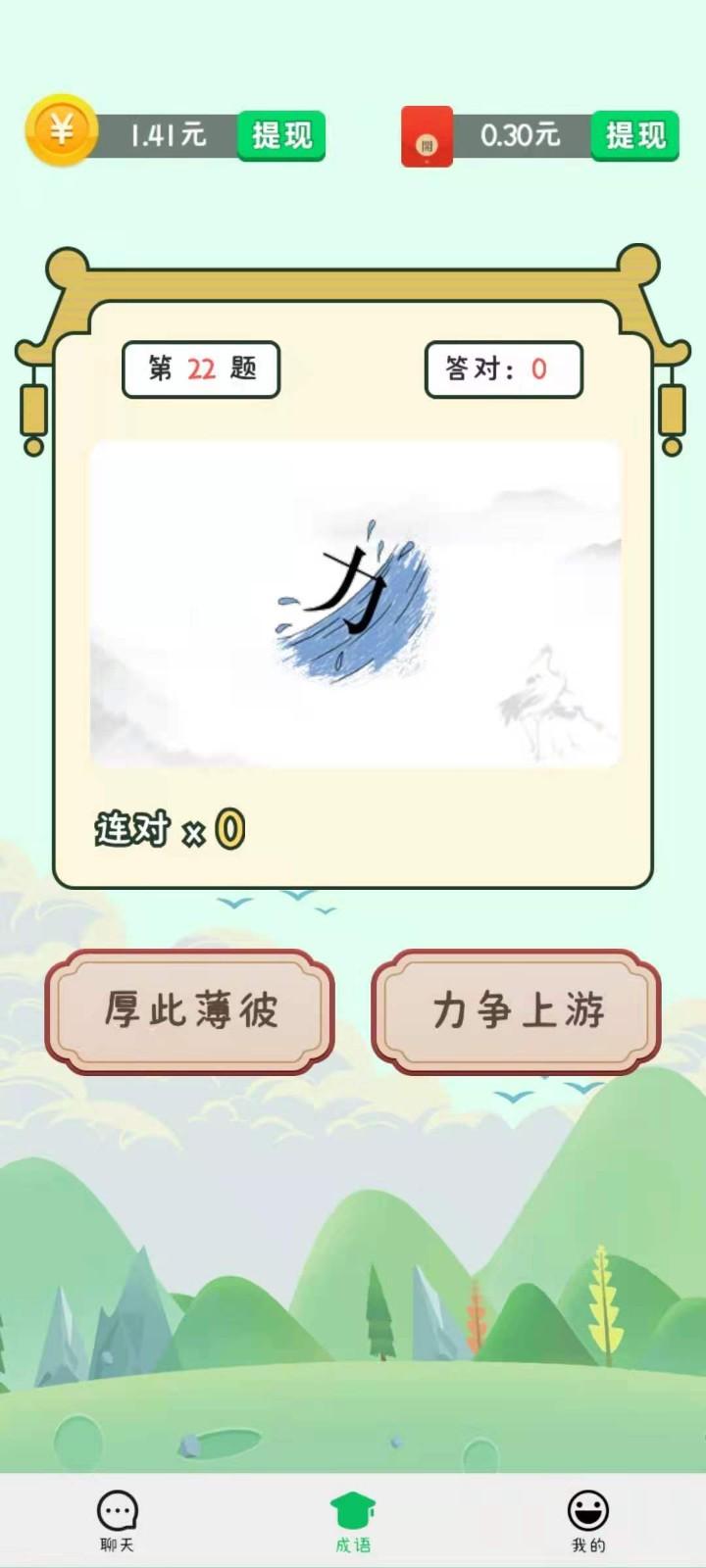Screen dimensions: 706x1568
Task: Click the 0.30元 red packet amount
Action: point(520,133)
